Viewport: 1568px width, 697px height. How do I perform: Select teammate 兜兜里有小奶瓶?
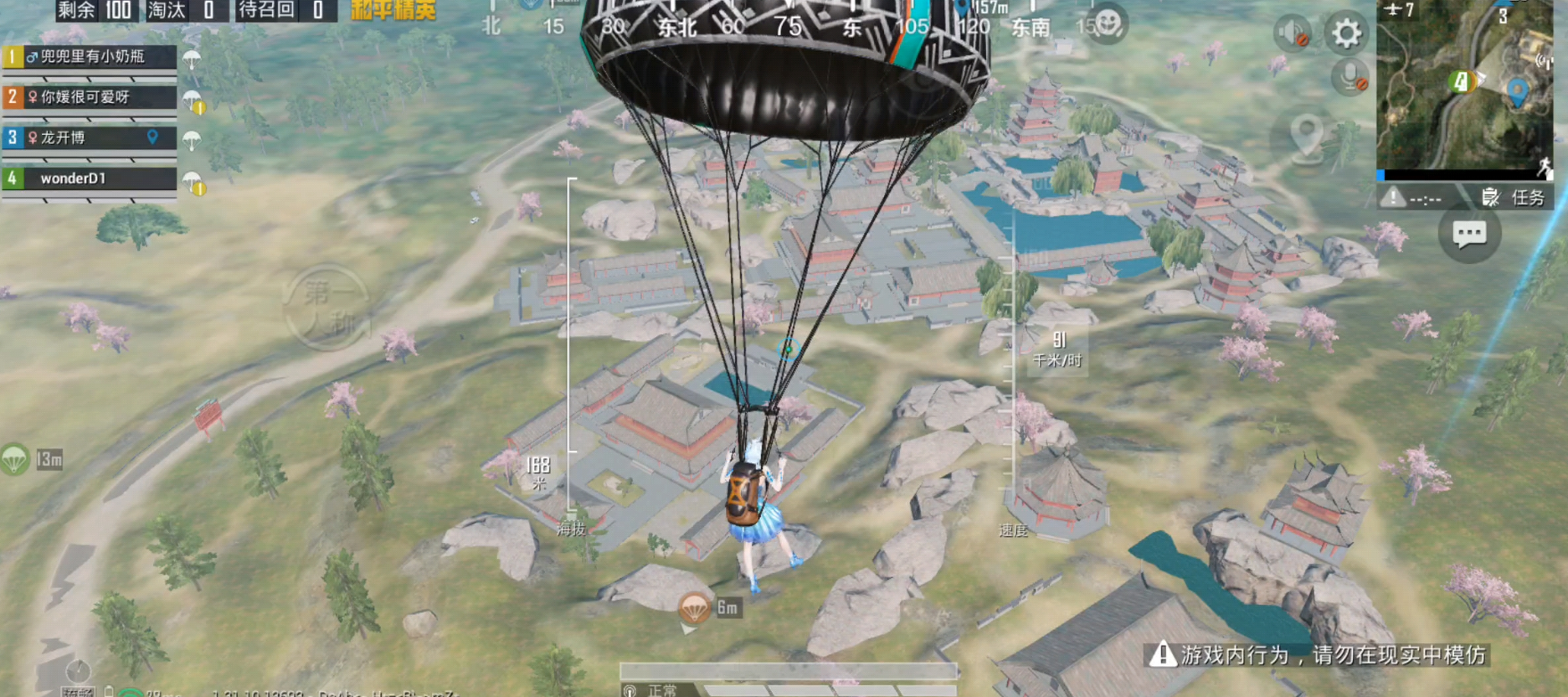pyautogui.click(x=90, y=57)
